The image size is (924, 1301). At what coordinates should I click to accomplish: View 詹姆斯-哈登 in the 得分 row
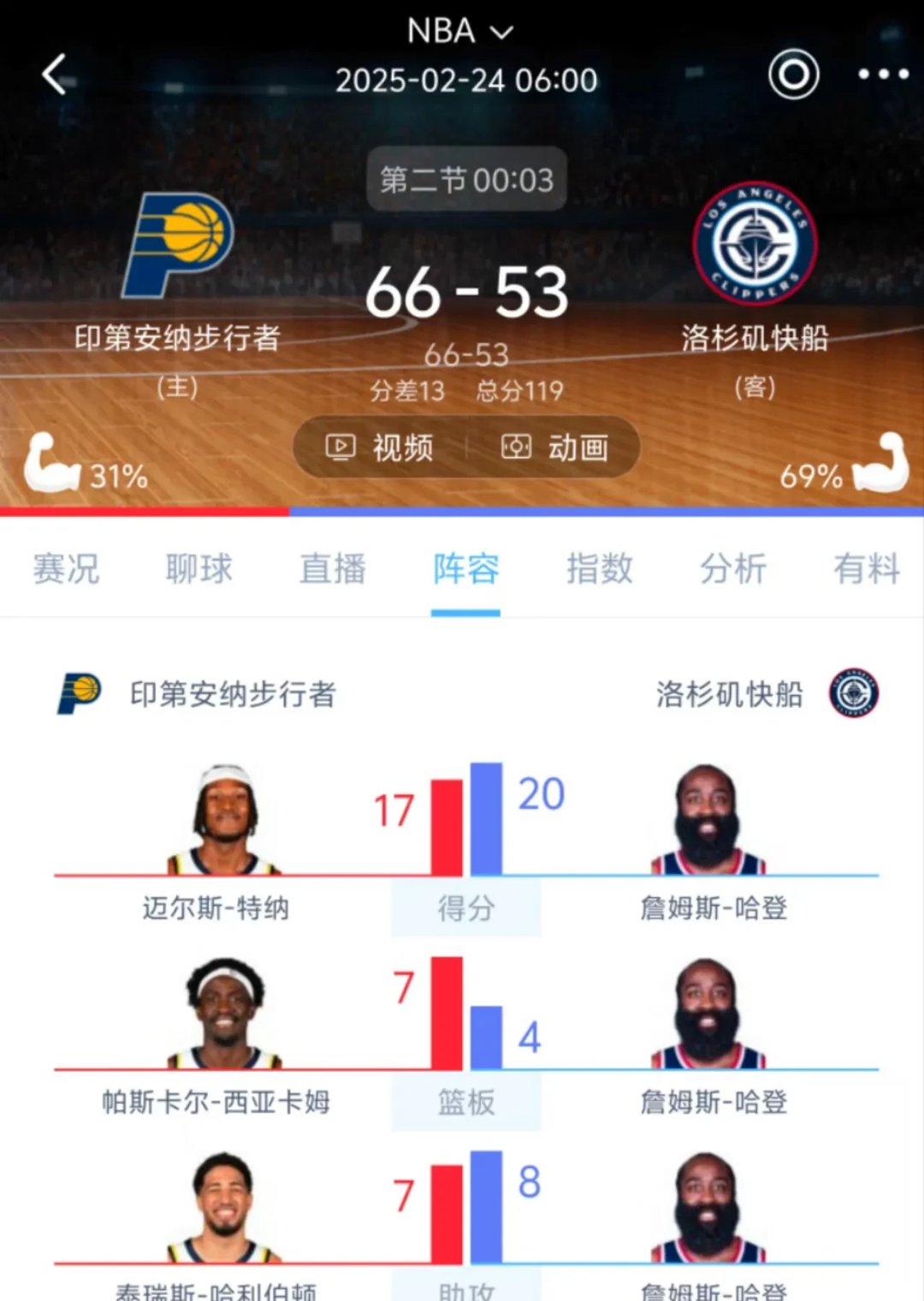pyautogui.click(x=708, y=820)
